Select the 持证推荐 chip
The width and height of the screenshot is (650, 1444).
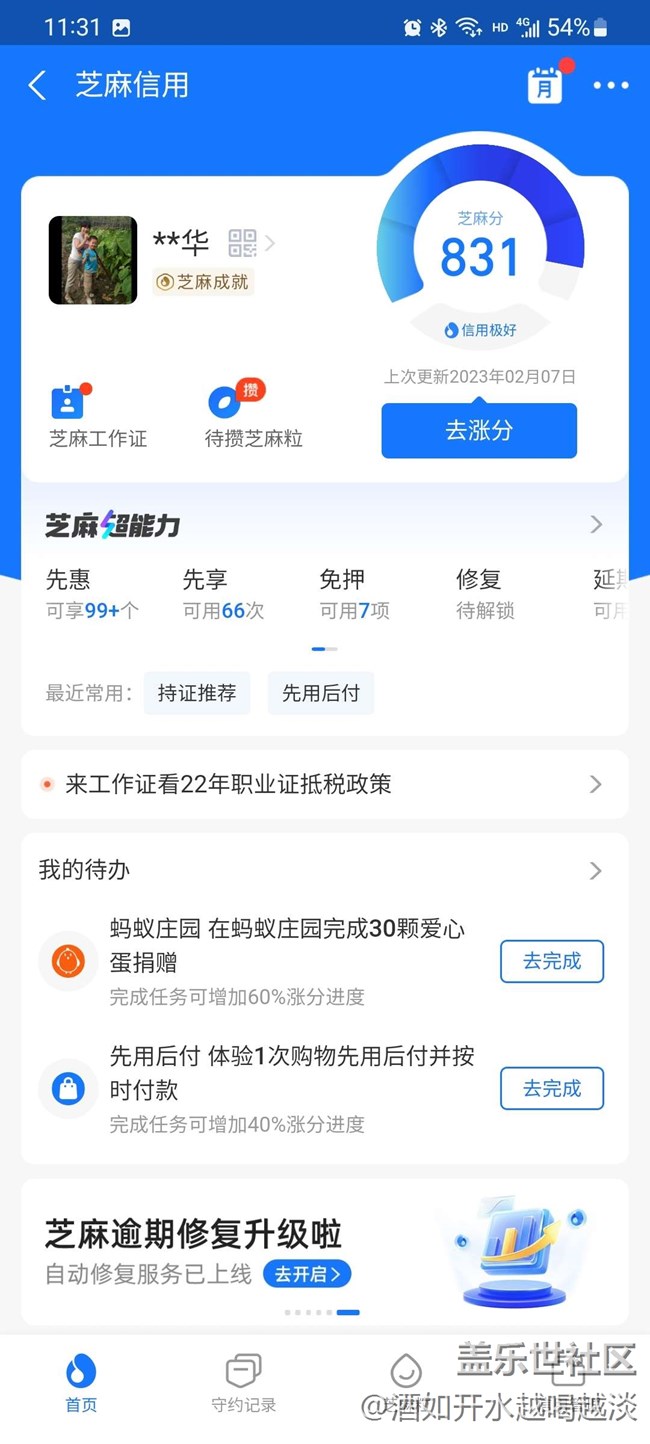coord(197,693)
